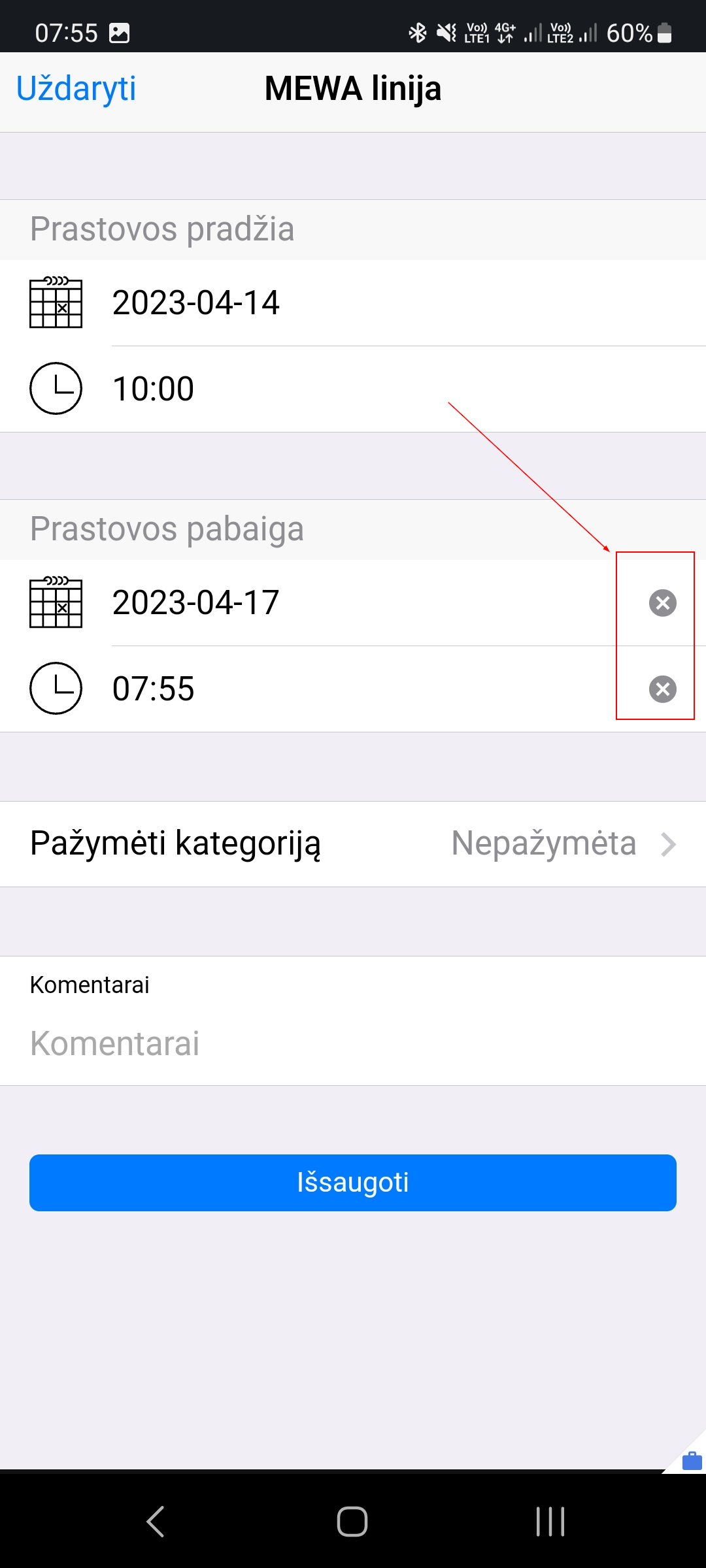The image size is (706, 1568).
Task: Clear the end time 07:55
Action: pos(662,689)
